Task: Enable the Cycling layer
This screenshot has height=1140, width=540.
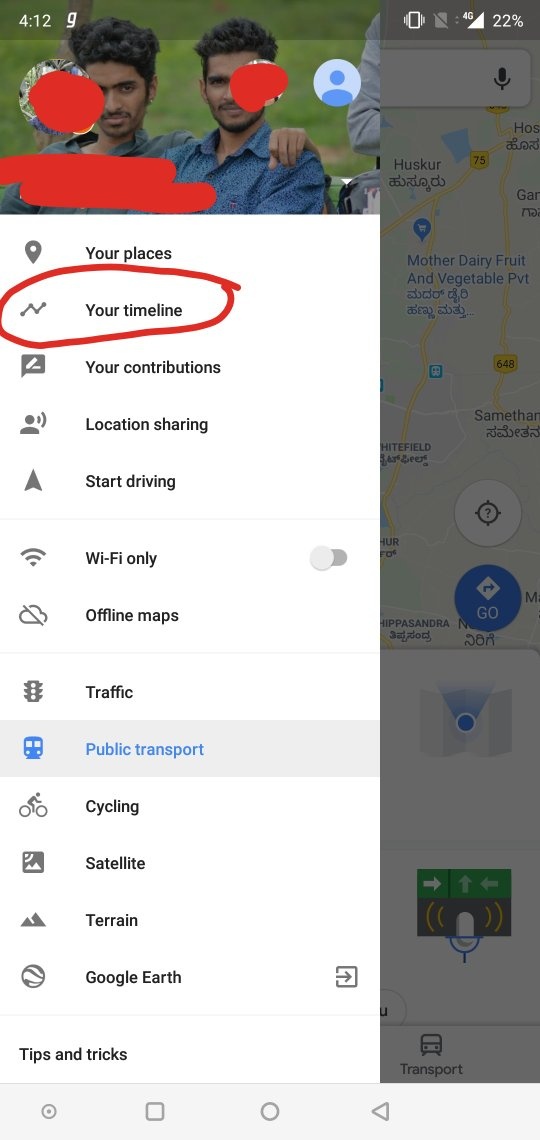Action: pos(189,806)
